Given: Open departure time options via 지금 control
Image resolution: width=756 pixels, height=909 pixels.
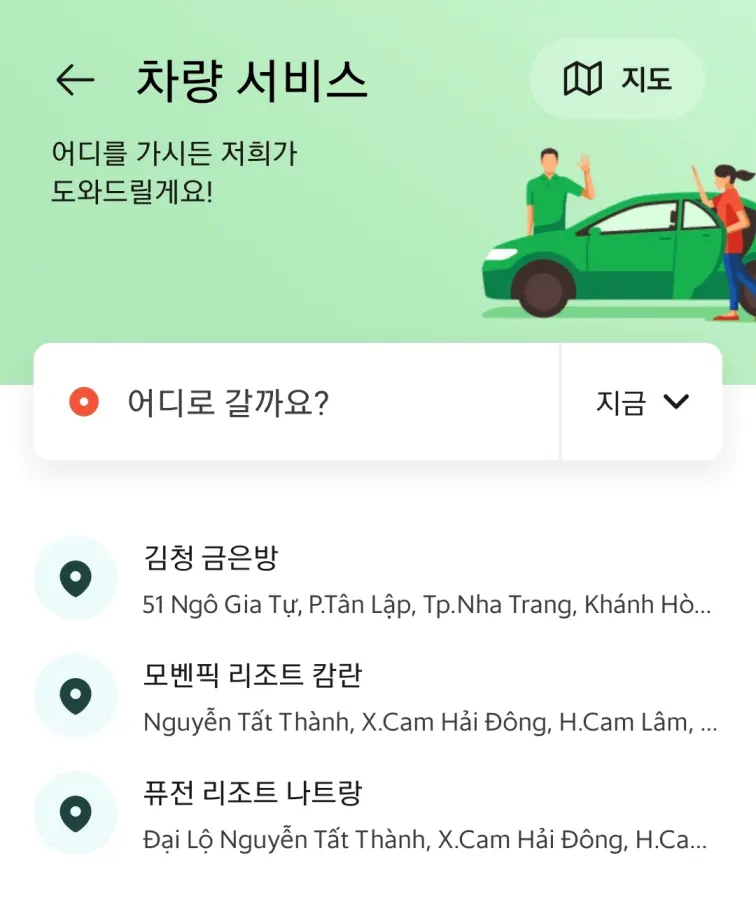Looking at the screenshot, I should 642,401.
